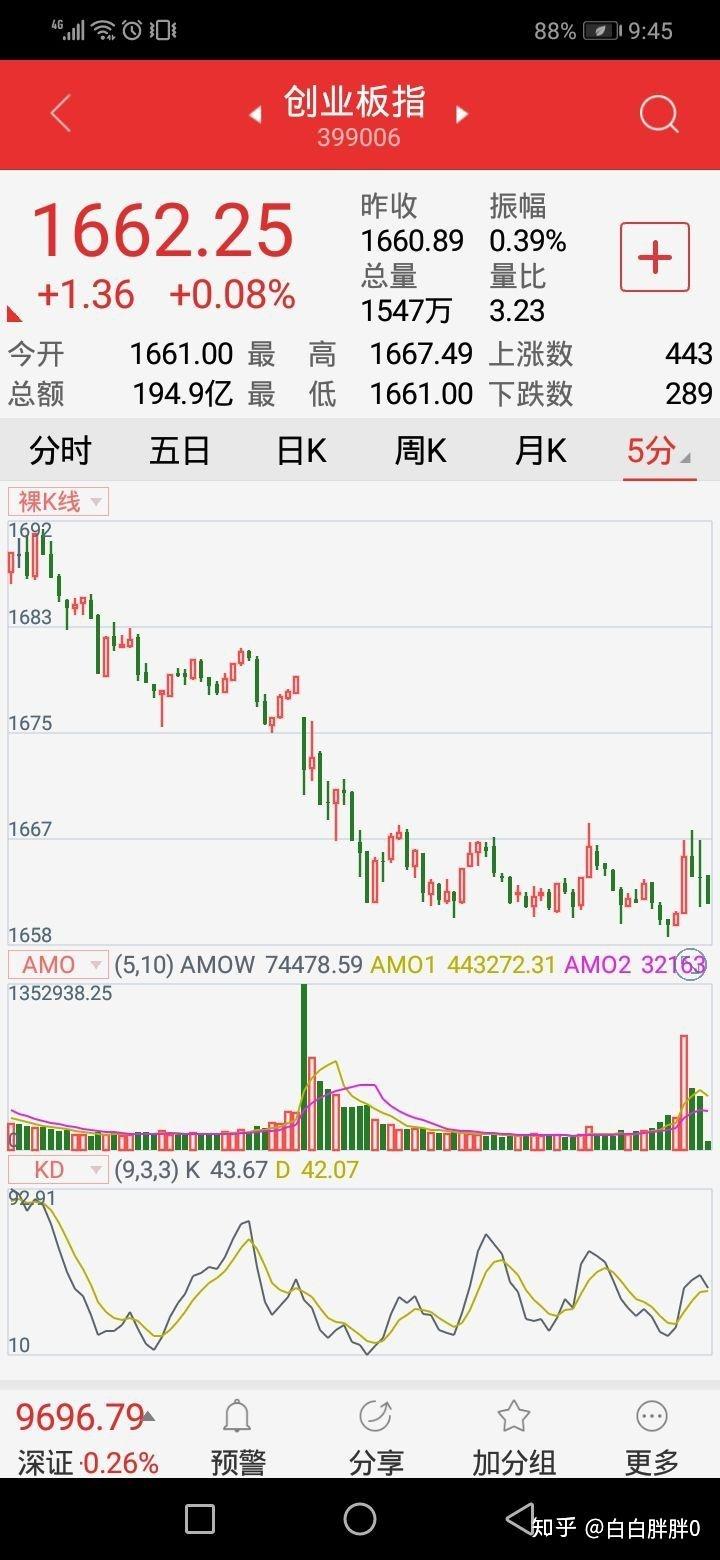The width and height of the screenshot is (720, 1560).
Task: Change the KD indicator dropdown
Action: pyautogui.click(x=58, y=1169)
